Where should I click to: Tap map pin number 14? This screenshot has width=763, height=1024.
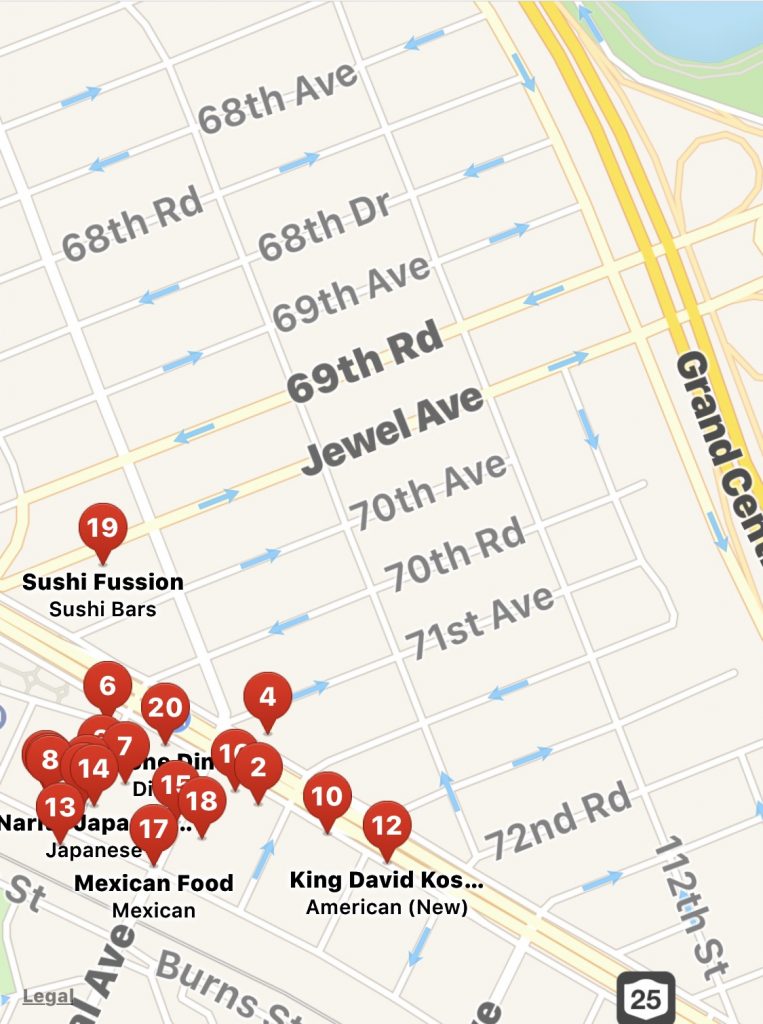click(94, 768)
